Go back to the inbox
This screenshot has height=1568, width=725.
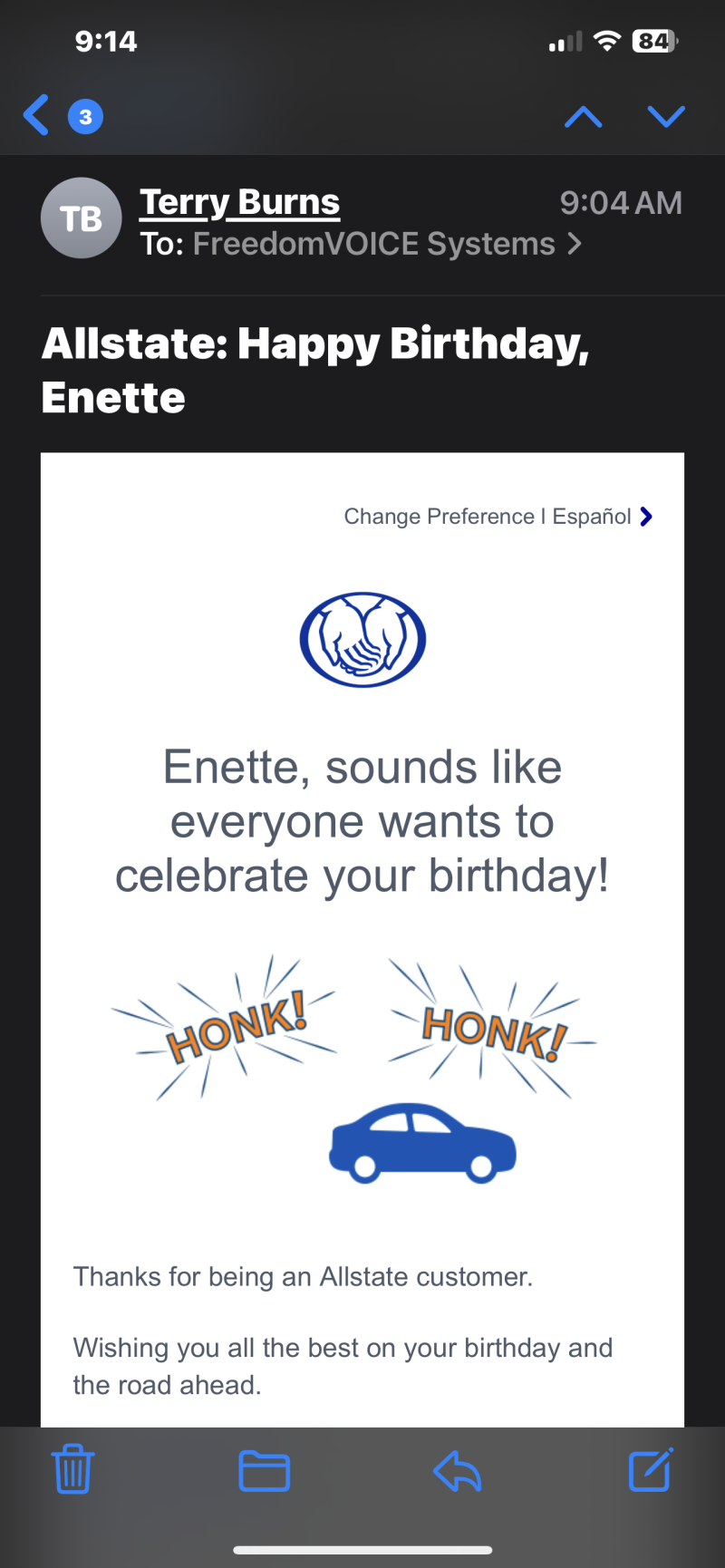tap(38, 115)
